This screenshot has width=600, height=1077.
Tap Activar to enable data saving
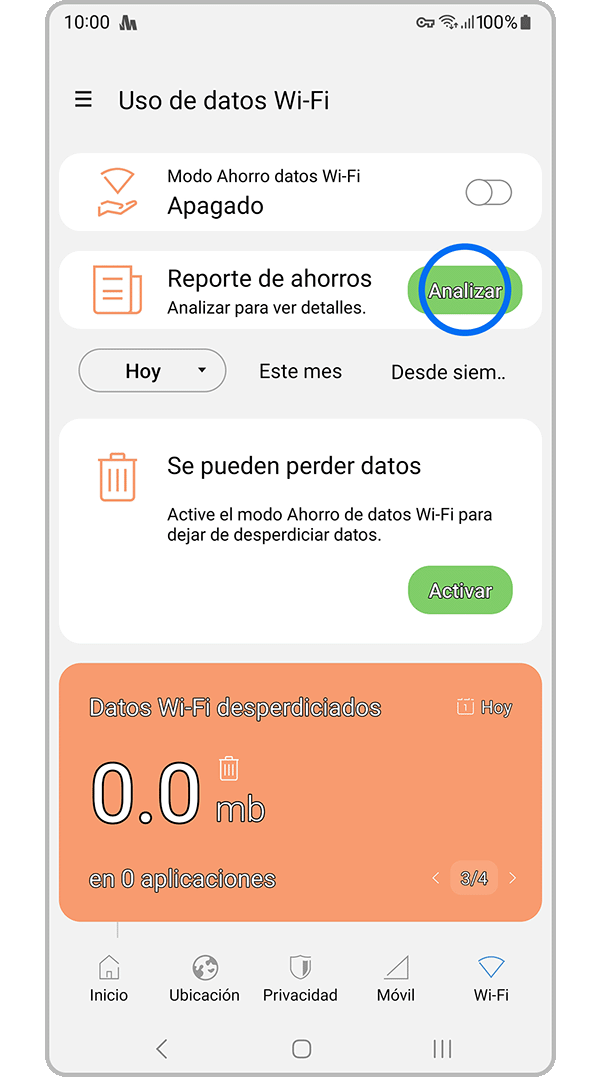point(460,591)
